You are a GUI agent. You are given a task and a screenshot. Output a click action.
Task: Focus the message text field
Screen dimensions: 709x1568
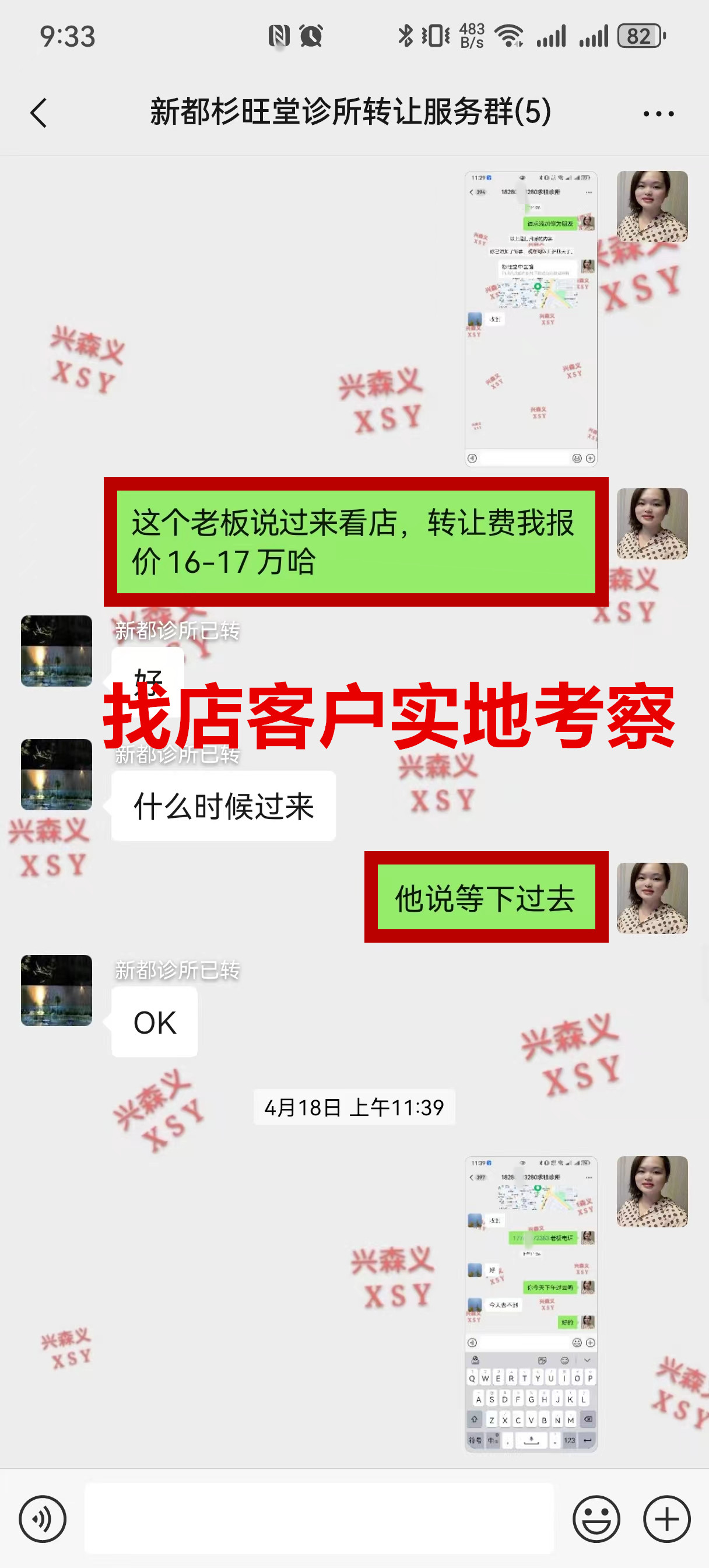click(319, 1518)
